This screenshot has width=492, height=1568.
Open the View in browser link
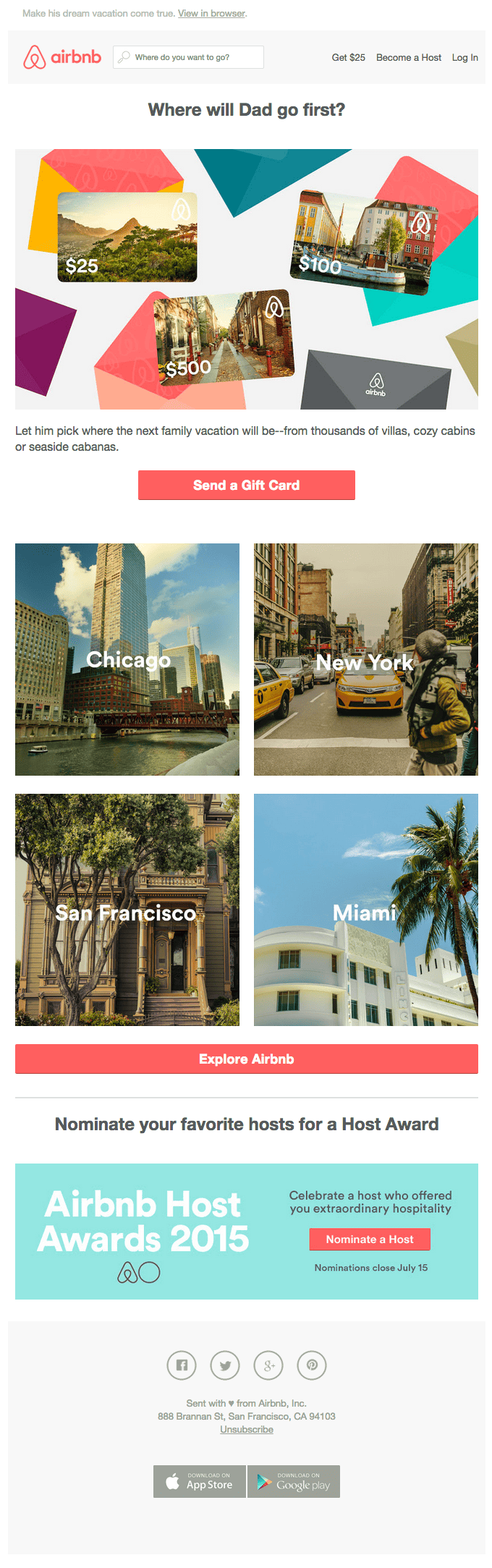(211, 14)
